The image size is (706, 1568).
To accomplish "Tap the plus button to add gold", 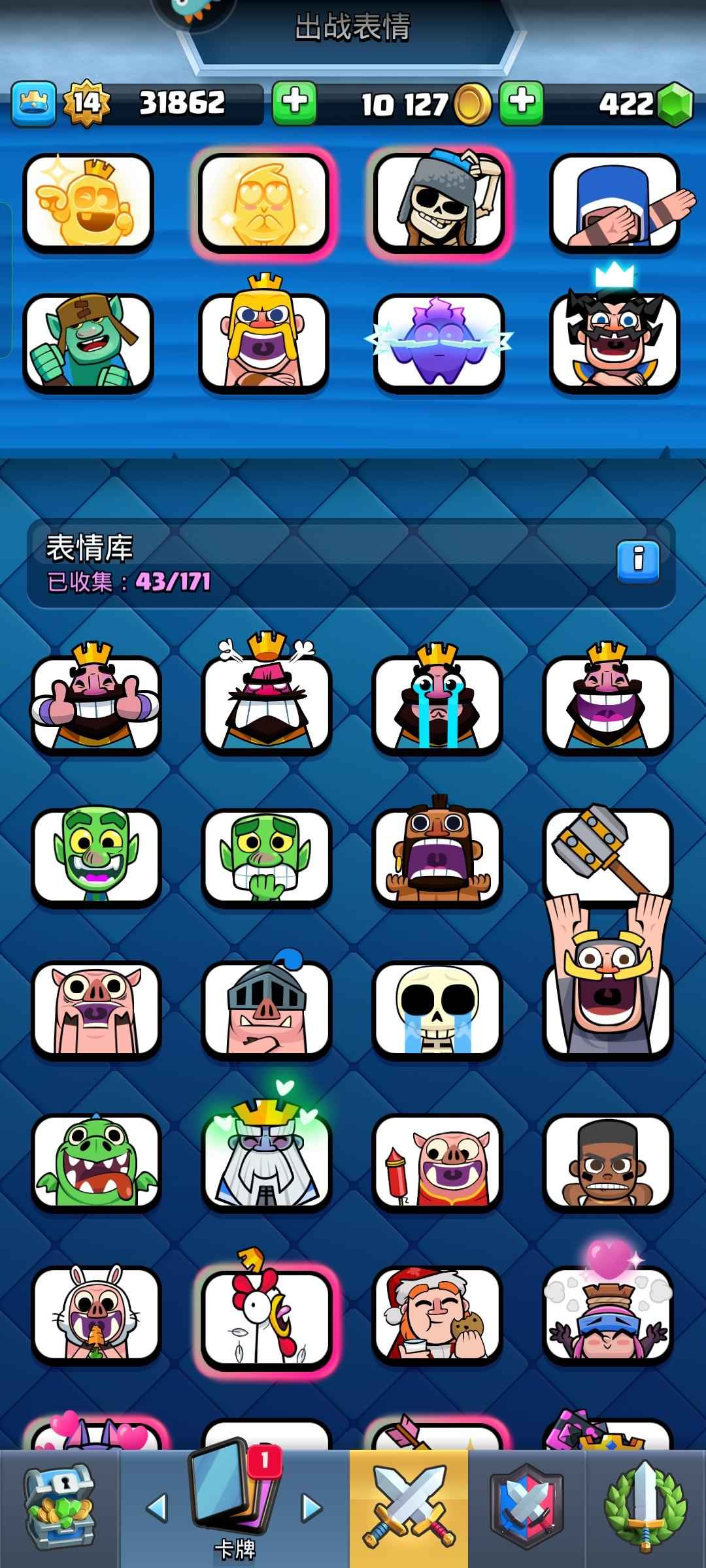I will [521, 103].
